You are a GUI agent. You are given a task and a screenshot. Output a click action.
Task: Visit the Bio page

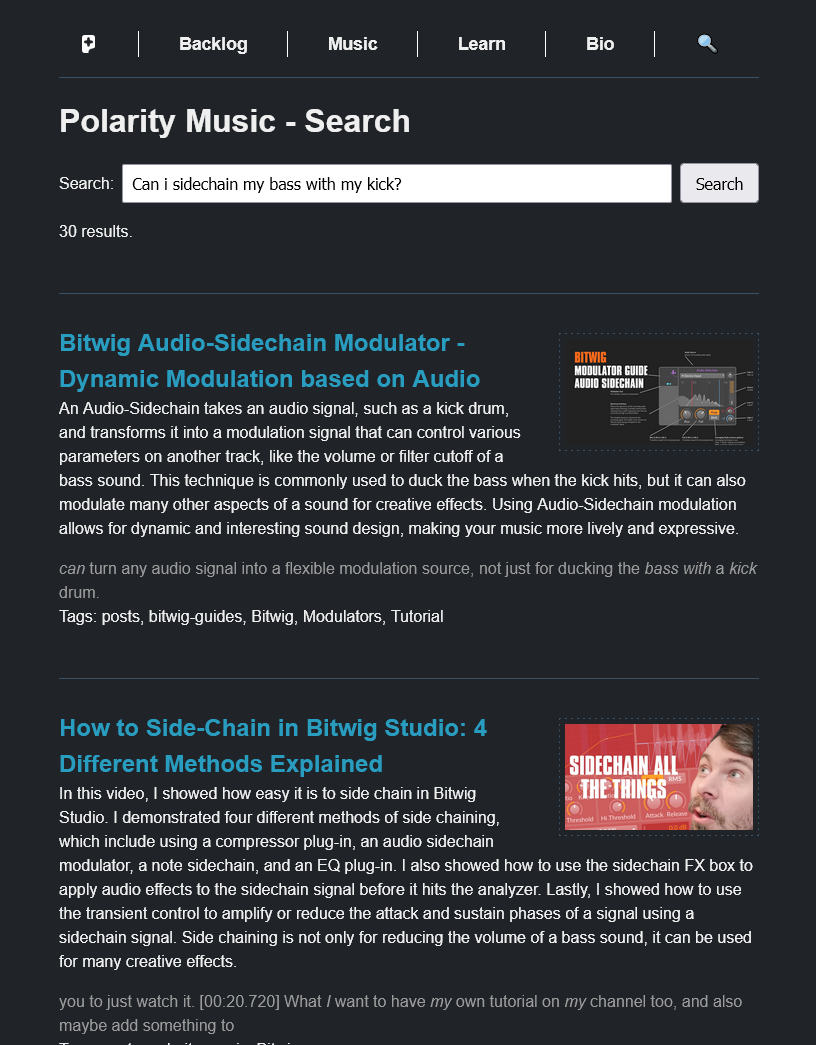click(x=600, y=44)
